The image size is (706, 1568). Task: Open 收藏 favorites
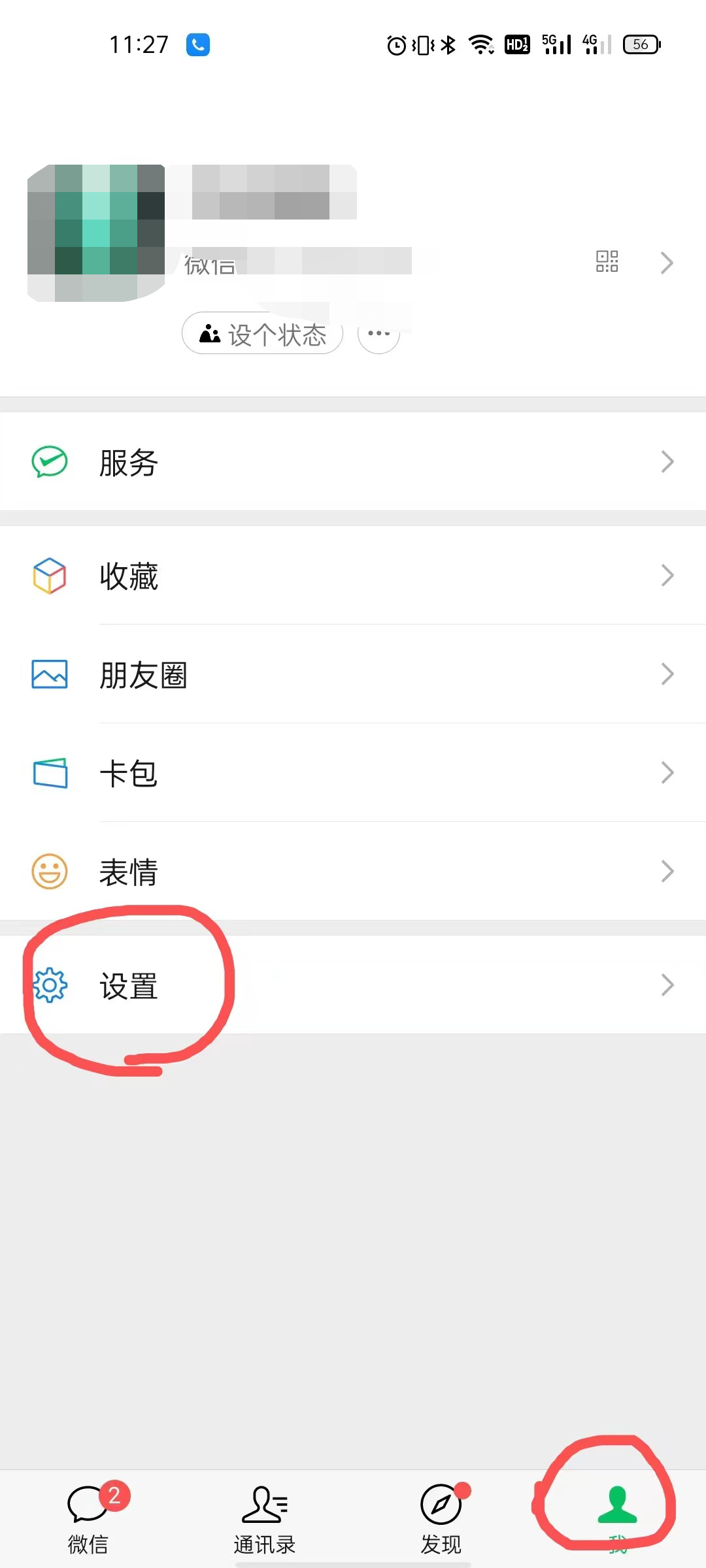tap(353, 576)
